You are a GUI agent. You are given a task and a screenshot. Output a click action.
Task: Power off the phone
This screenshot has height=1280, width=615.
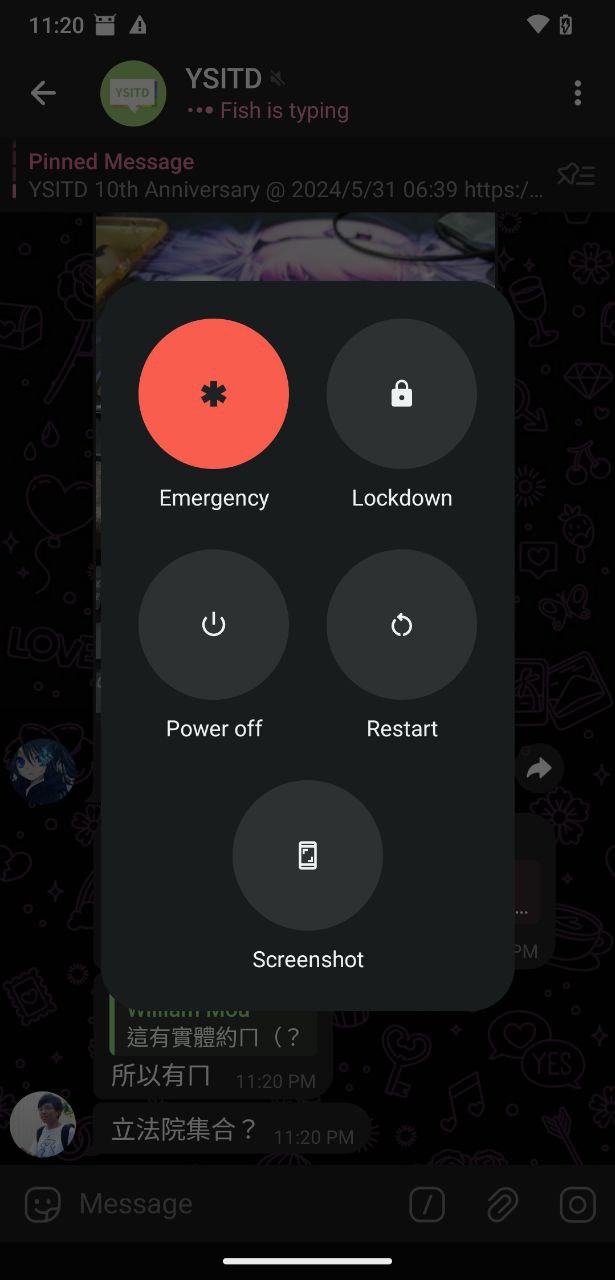(213, 625)
